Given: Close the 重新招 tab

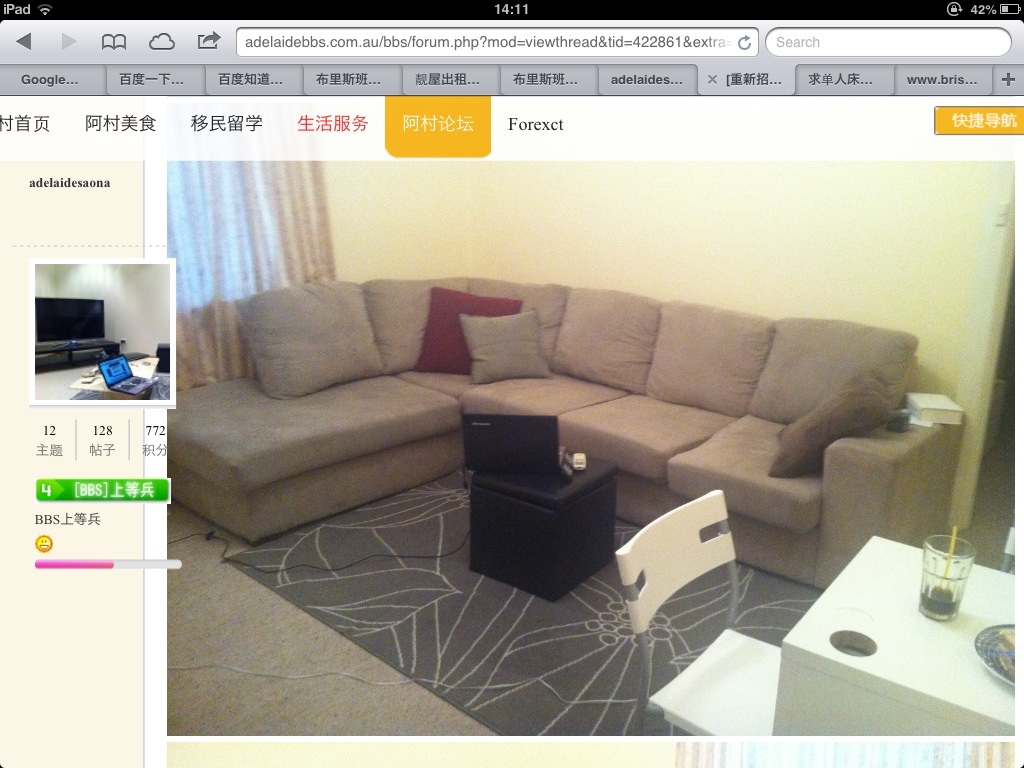Looking at the screenshot, I should pos(712,79).
